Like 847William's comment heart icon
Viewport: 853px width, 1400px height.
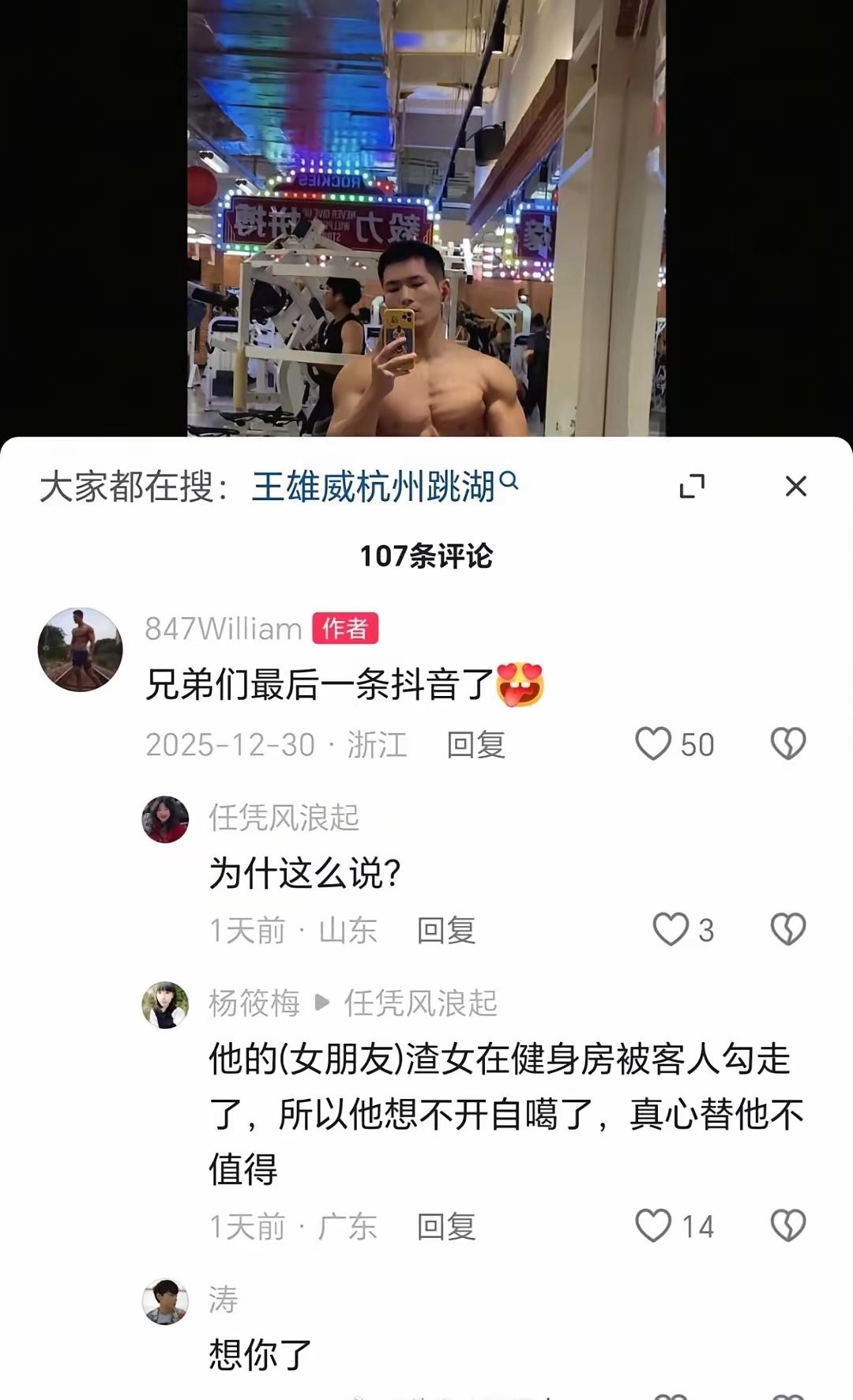(656, 743)
